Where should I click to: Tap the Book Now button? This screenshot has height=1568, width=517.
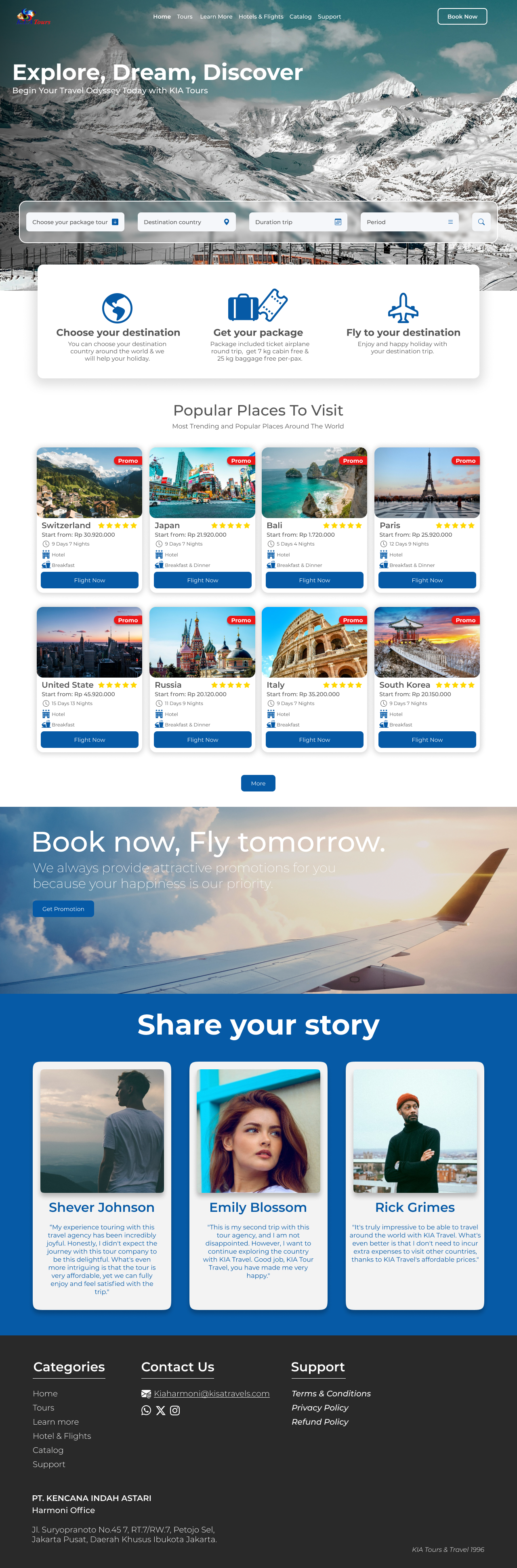462,17
